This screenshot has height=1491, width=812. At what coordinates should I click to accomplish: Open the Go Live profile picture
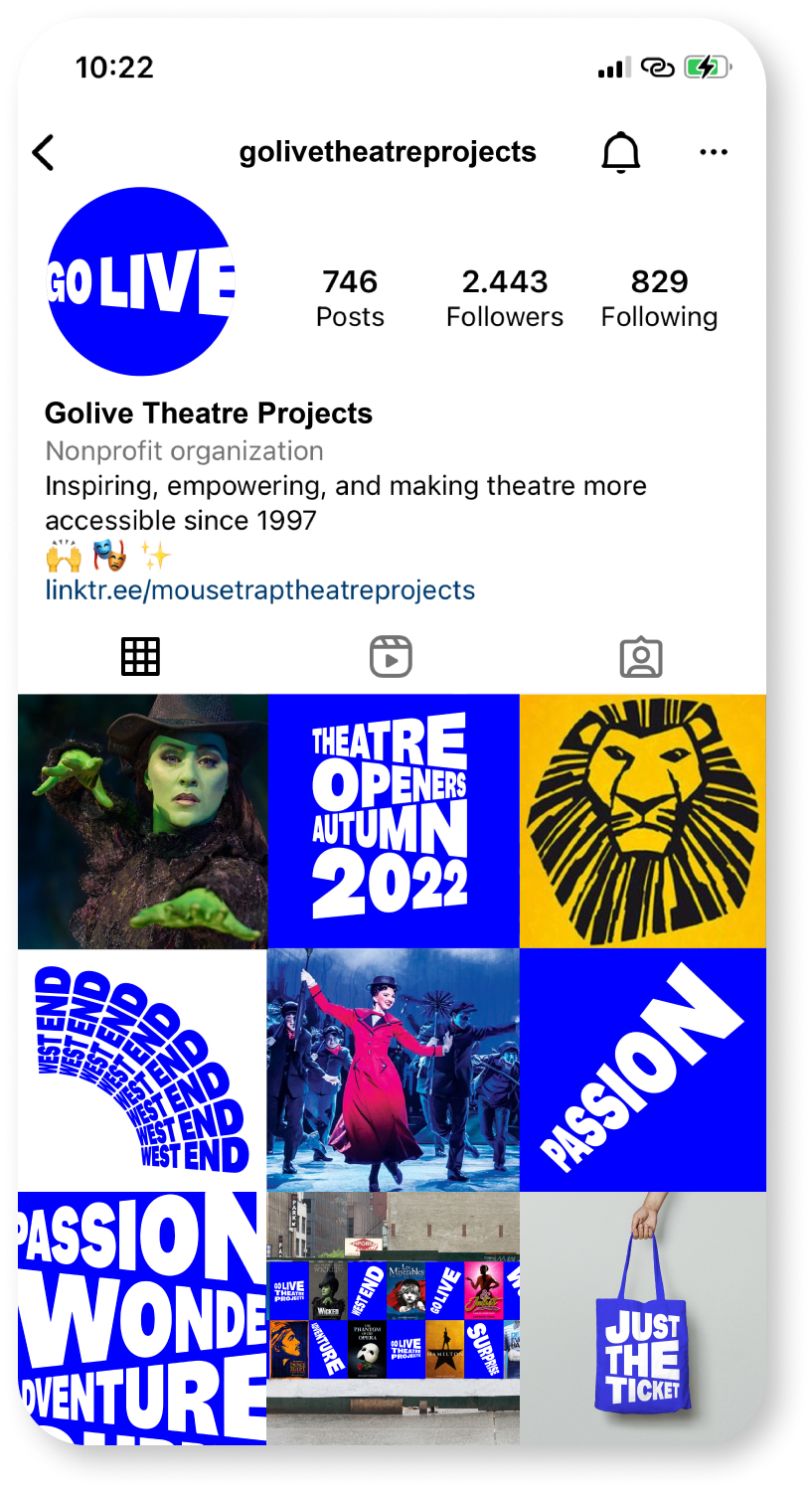tap(140, 281)
